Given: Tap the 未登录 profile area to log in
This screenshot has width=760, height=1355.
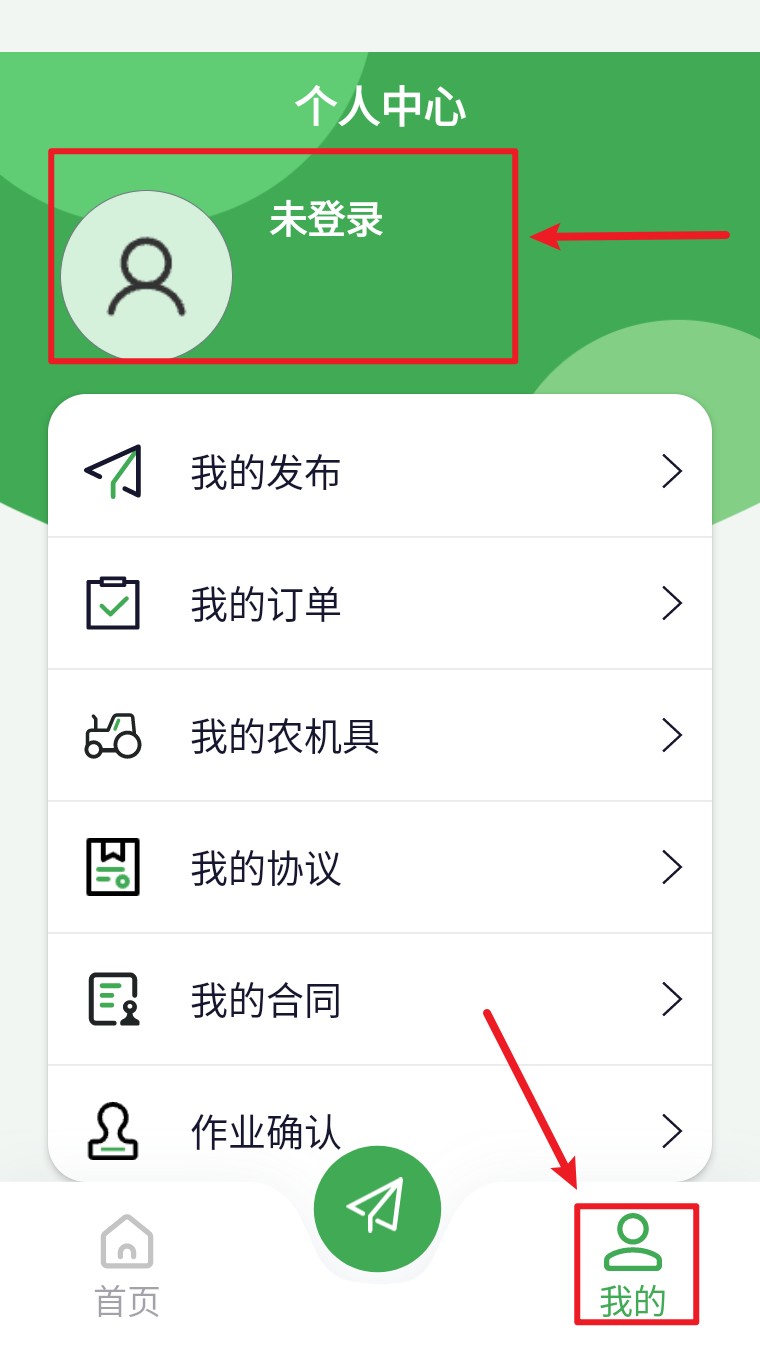Looking at the screenshot, I should click(x=282, y=256).
